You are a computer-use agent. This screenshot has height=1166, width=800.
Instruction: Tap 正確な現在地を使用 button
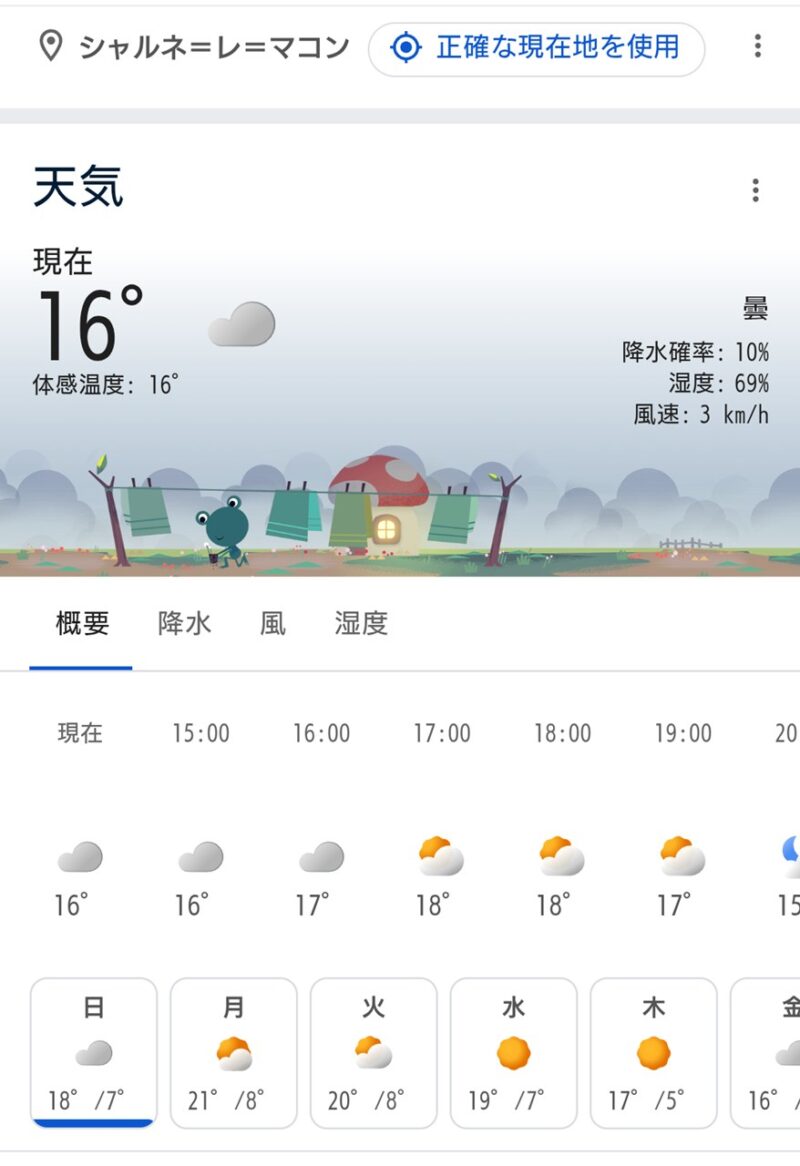[536, 48]
